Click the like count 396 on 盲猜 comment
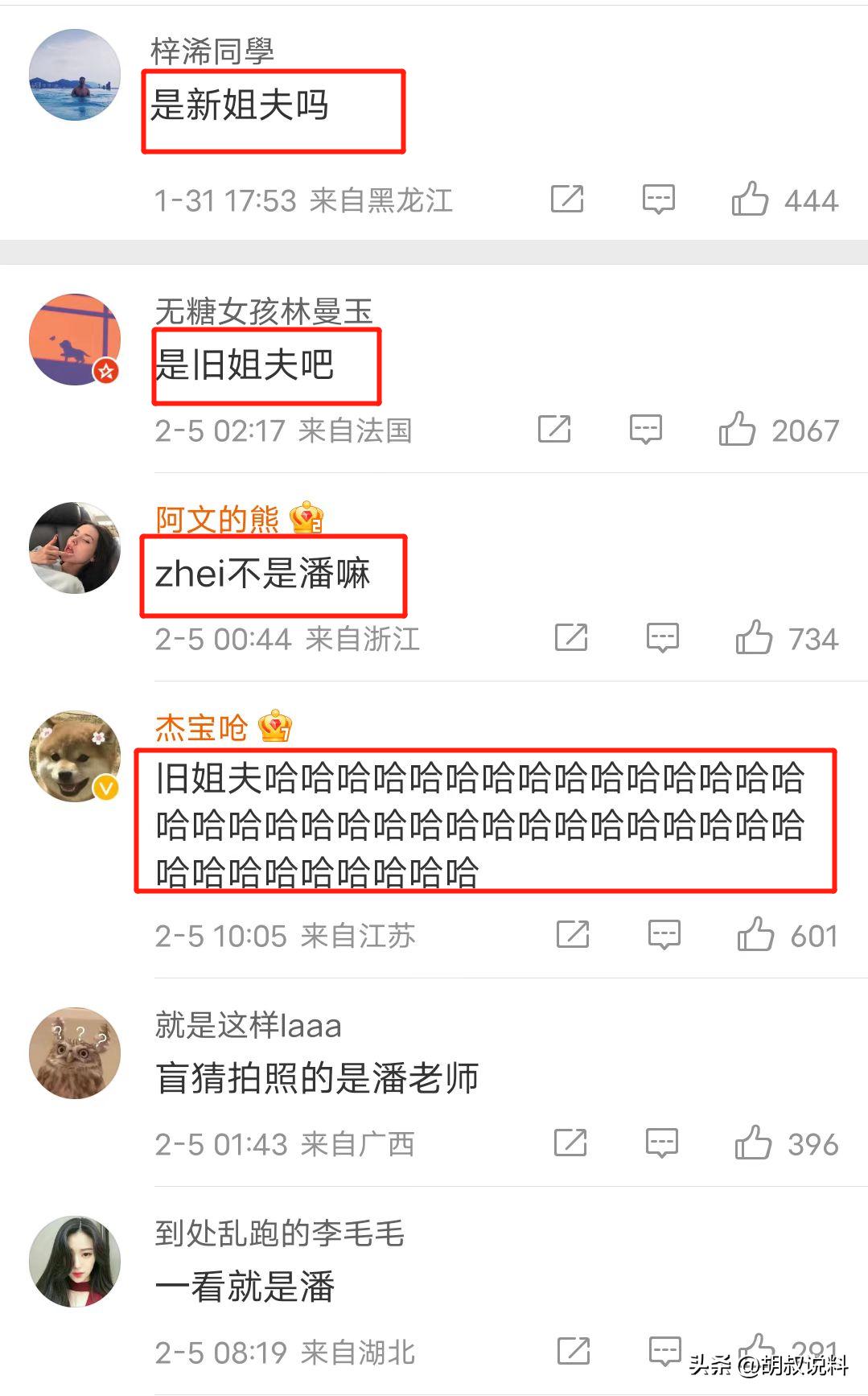This screenshot has height=1396, width=868. pos(814,1142)
